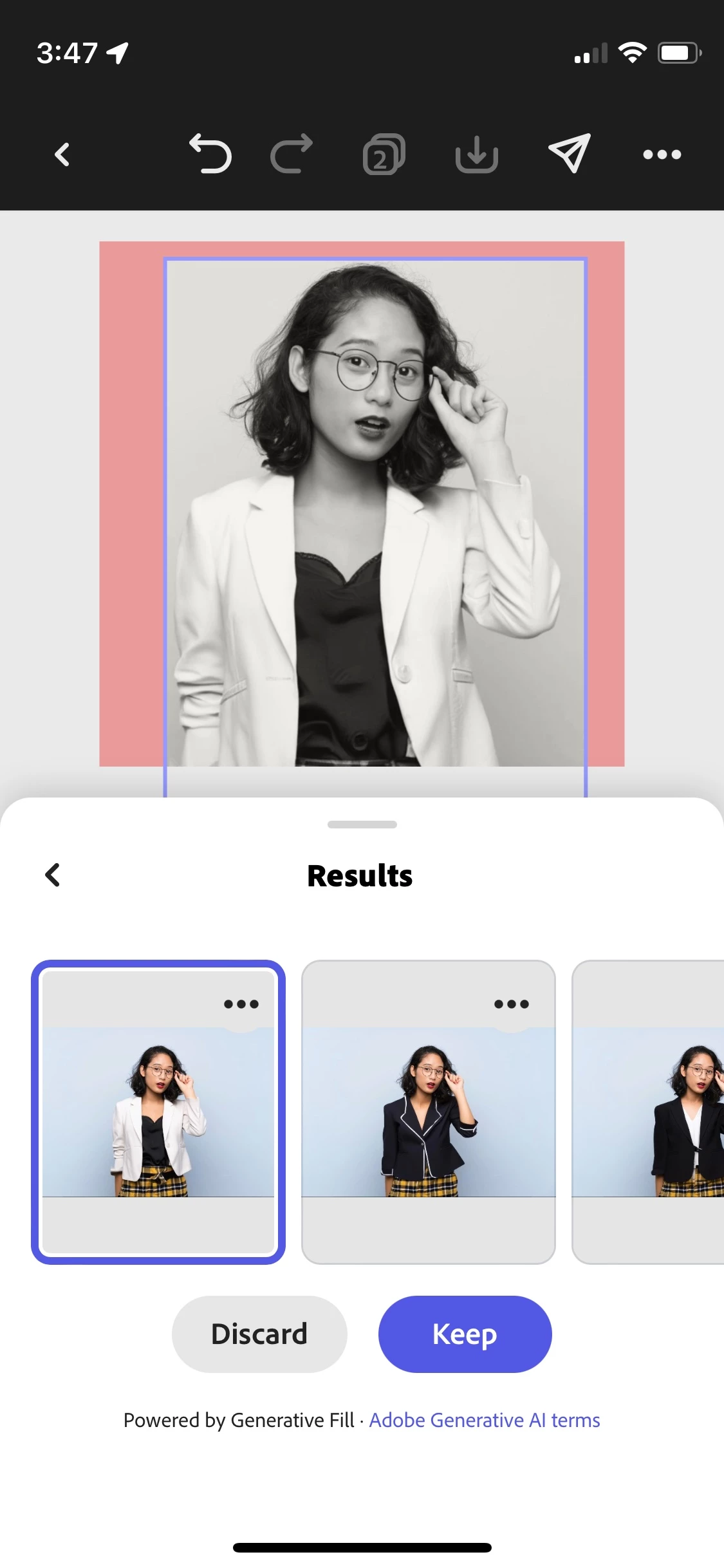Open Adobe Generative AI terms link

tap(484, 1420)
